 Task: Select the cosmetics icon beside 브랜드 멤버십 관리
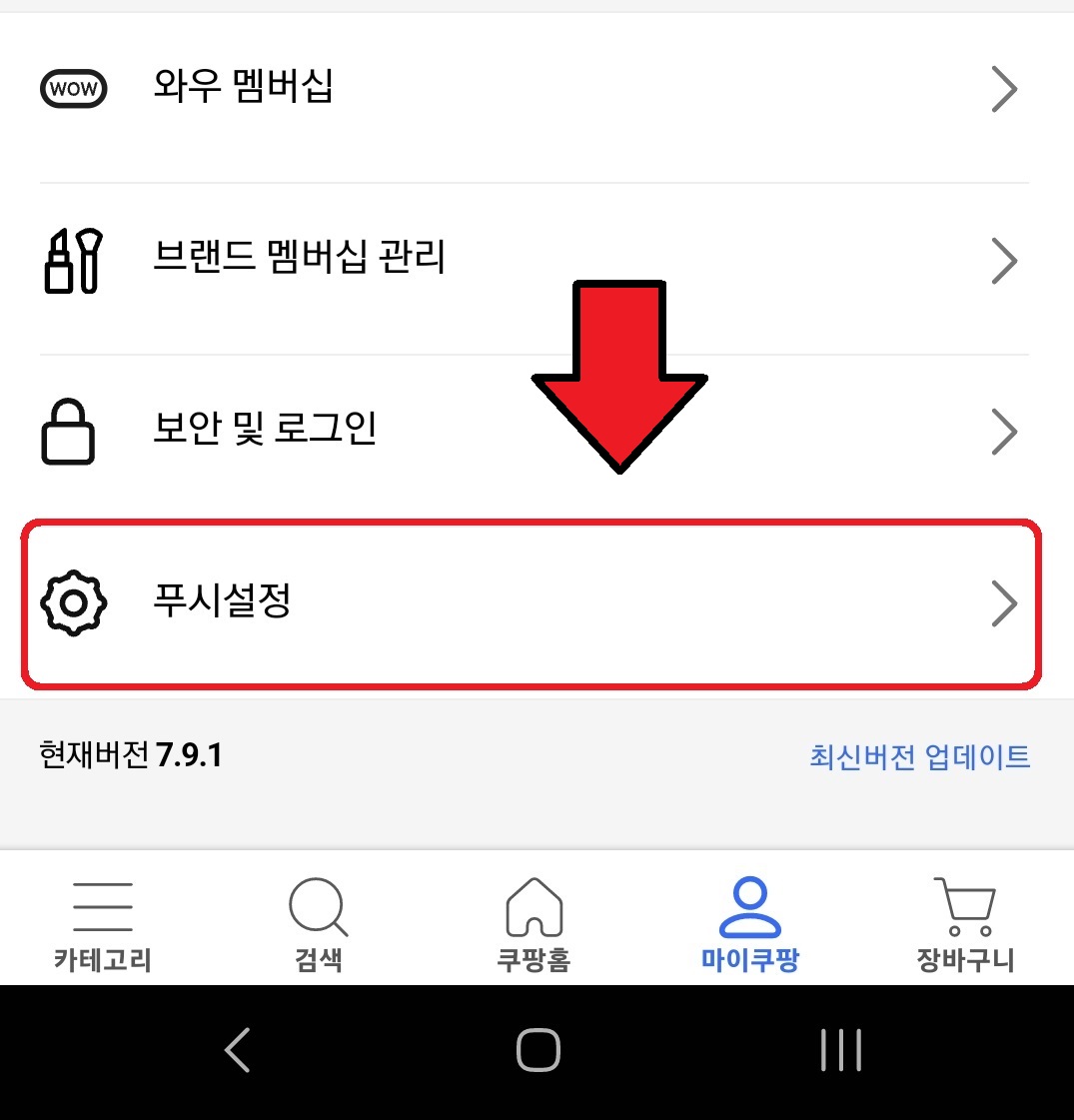(72, 260)
